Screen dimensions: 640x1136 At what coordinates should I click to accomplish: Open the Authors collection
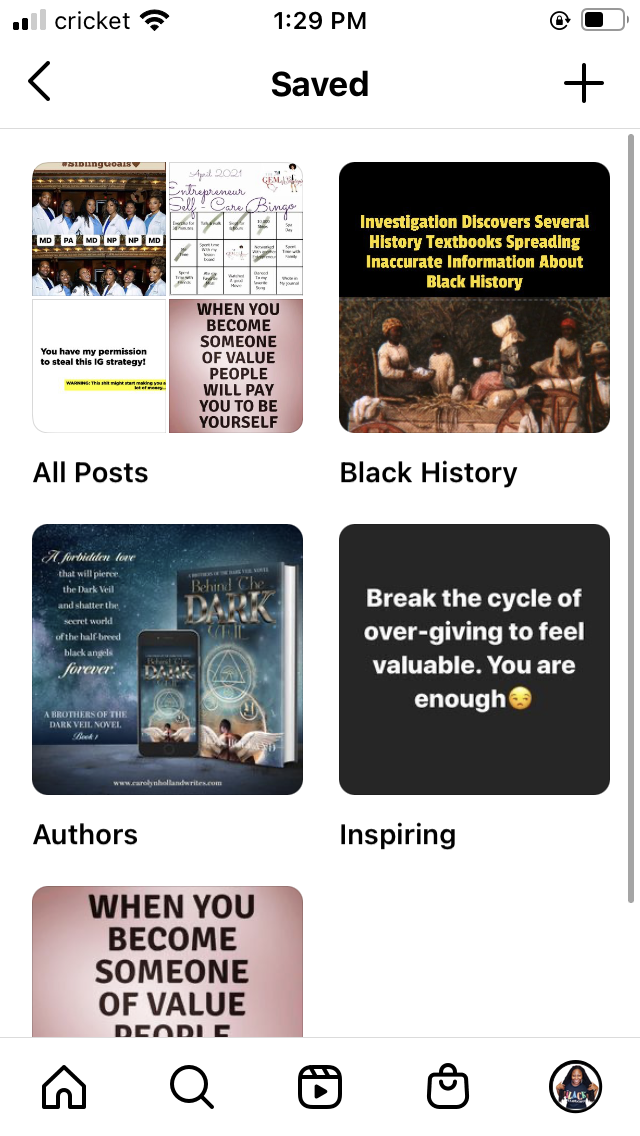[x=168, y=659]
